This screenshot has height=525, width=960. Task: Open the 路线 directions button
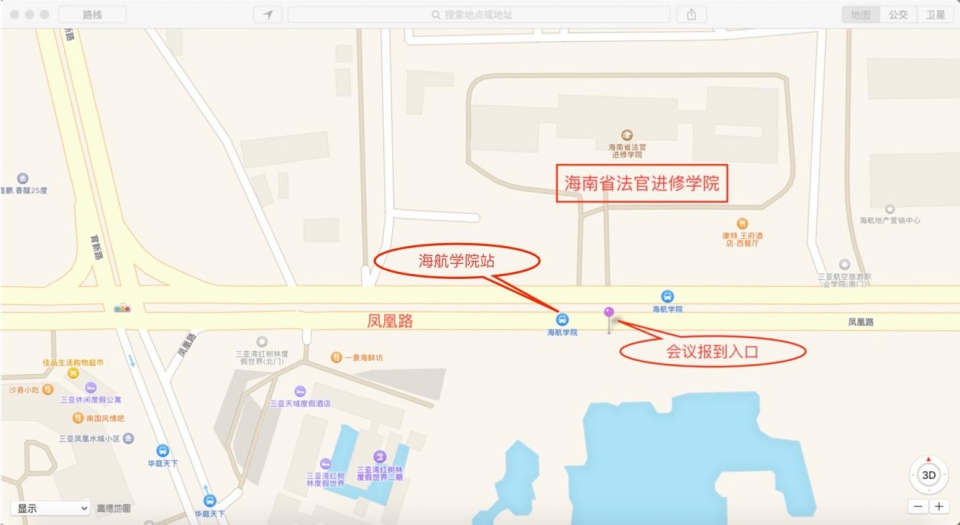click(92, 14)
